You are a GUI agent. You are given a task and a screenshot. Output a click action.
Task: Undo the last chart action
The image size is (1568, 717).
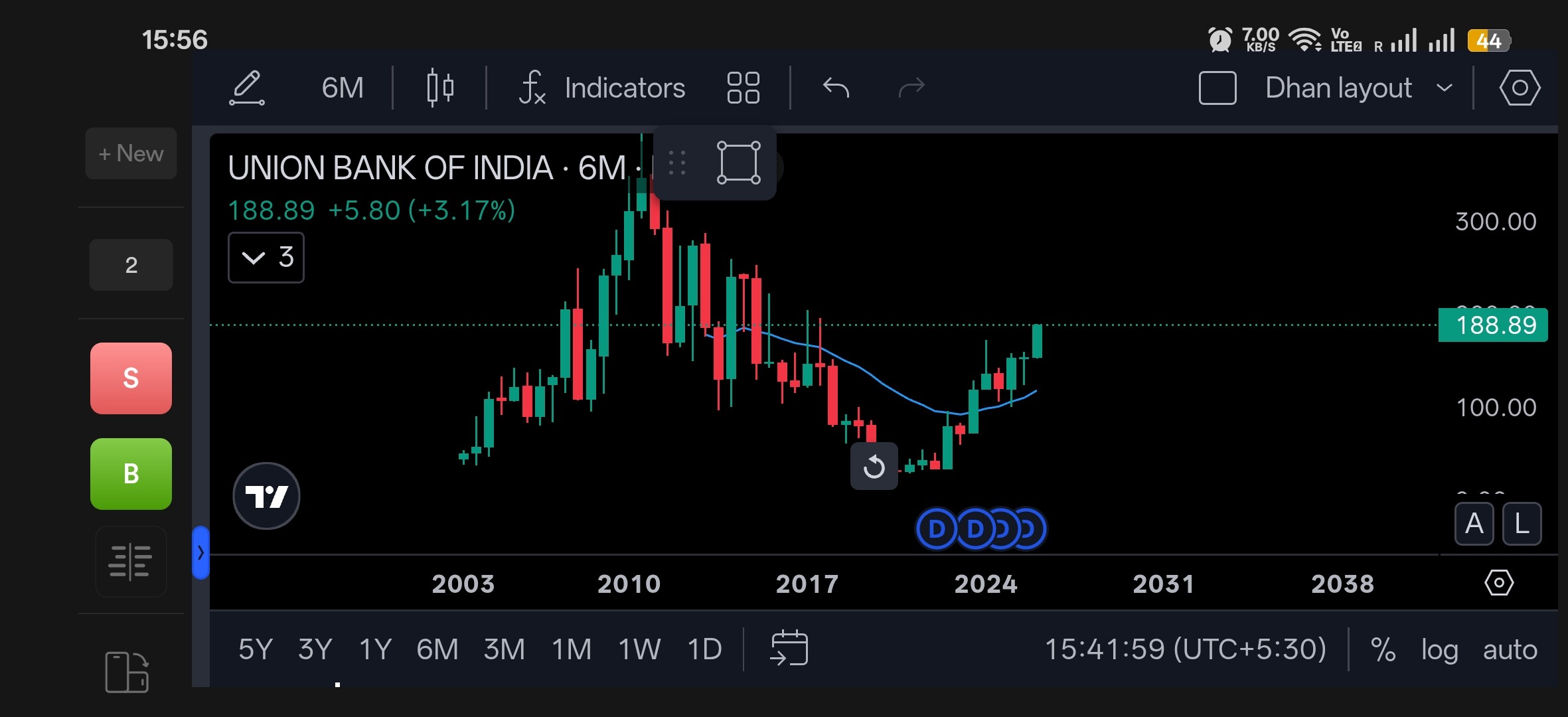[x=836, y=88]
